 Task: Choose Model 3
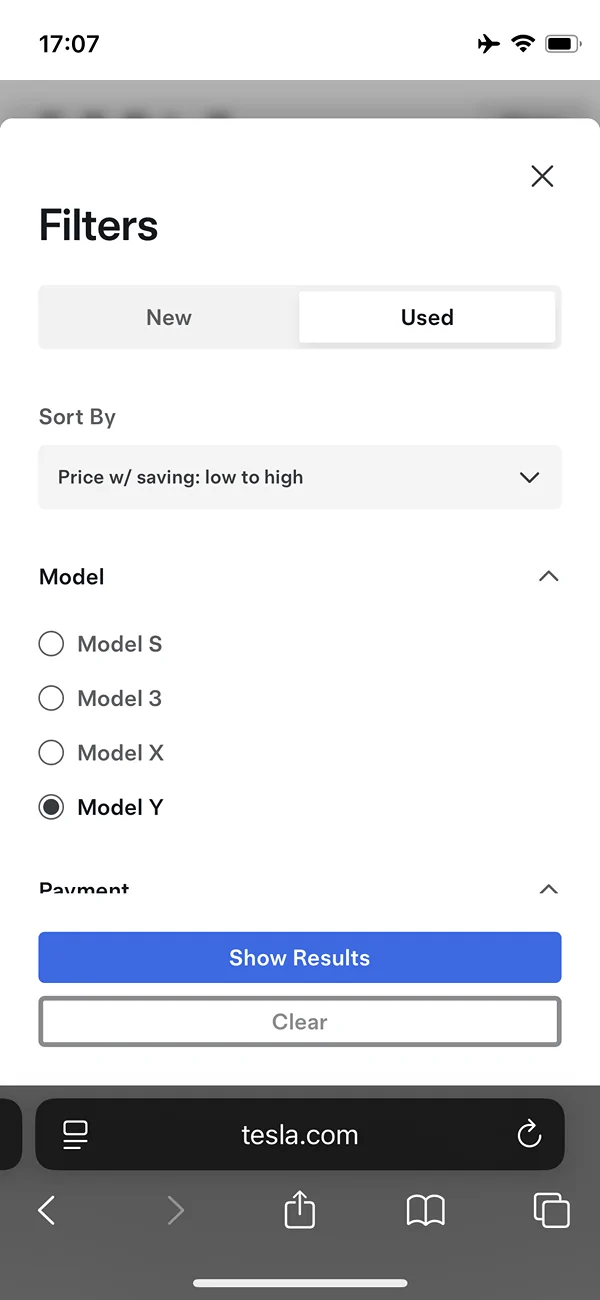[x=100, y=698]
